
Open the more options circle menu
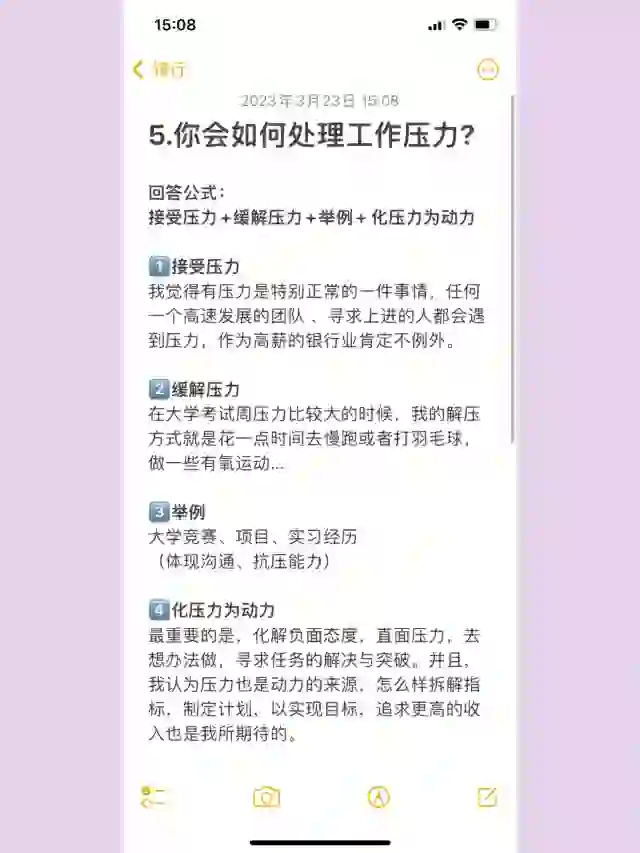487,69
